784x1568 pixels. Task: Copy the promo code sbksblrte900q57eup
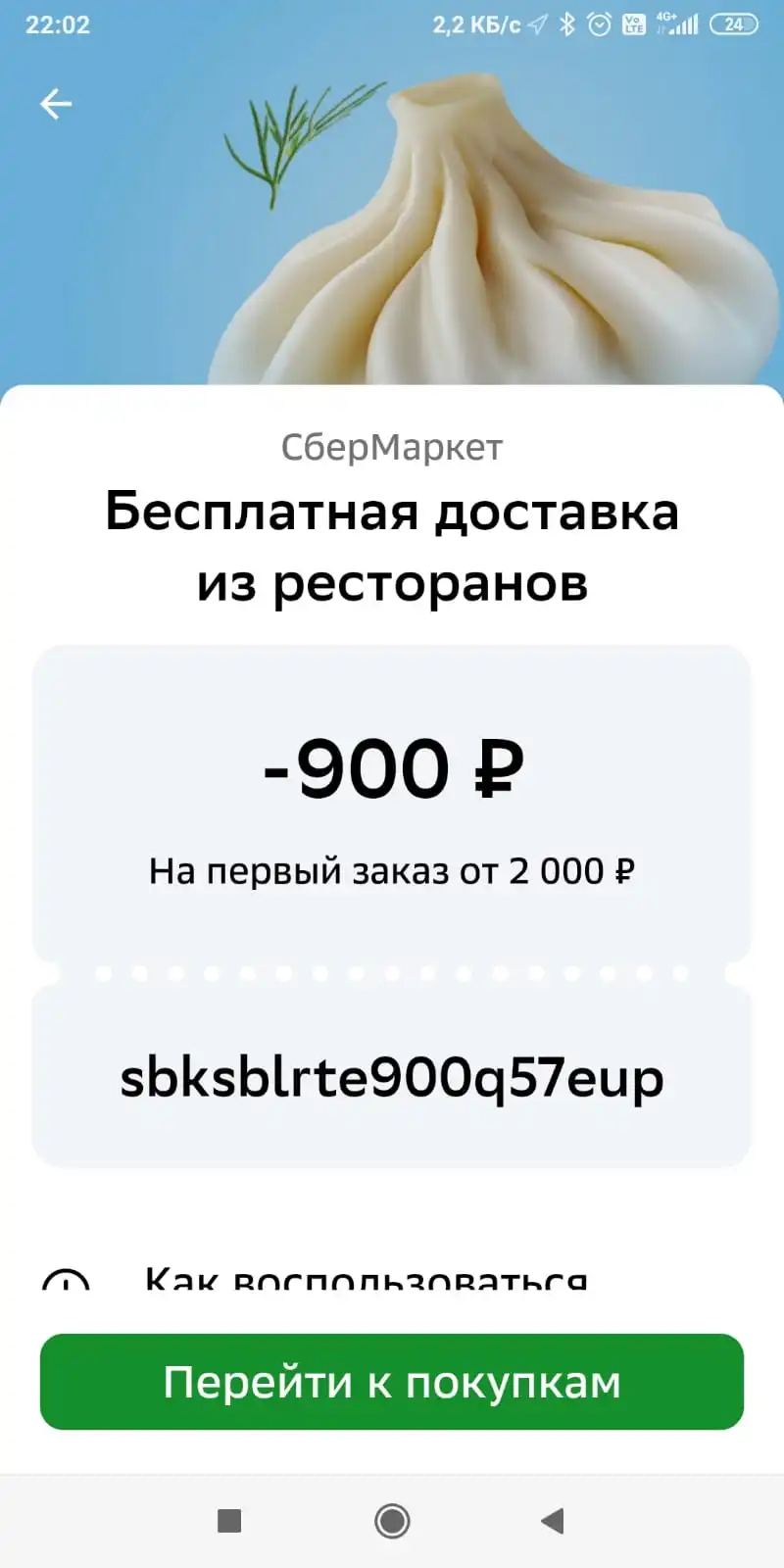click(392, 1078)
